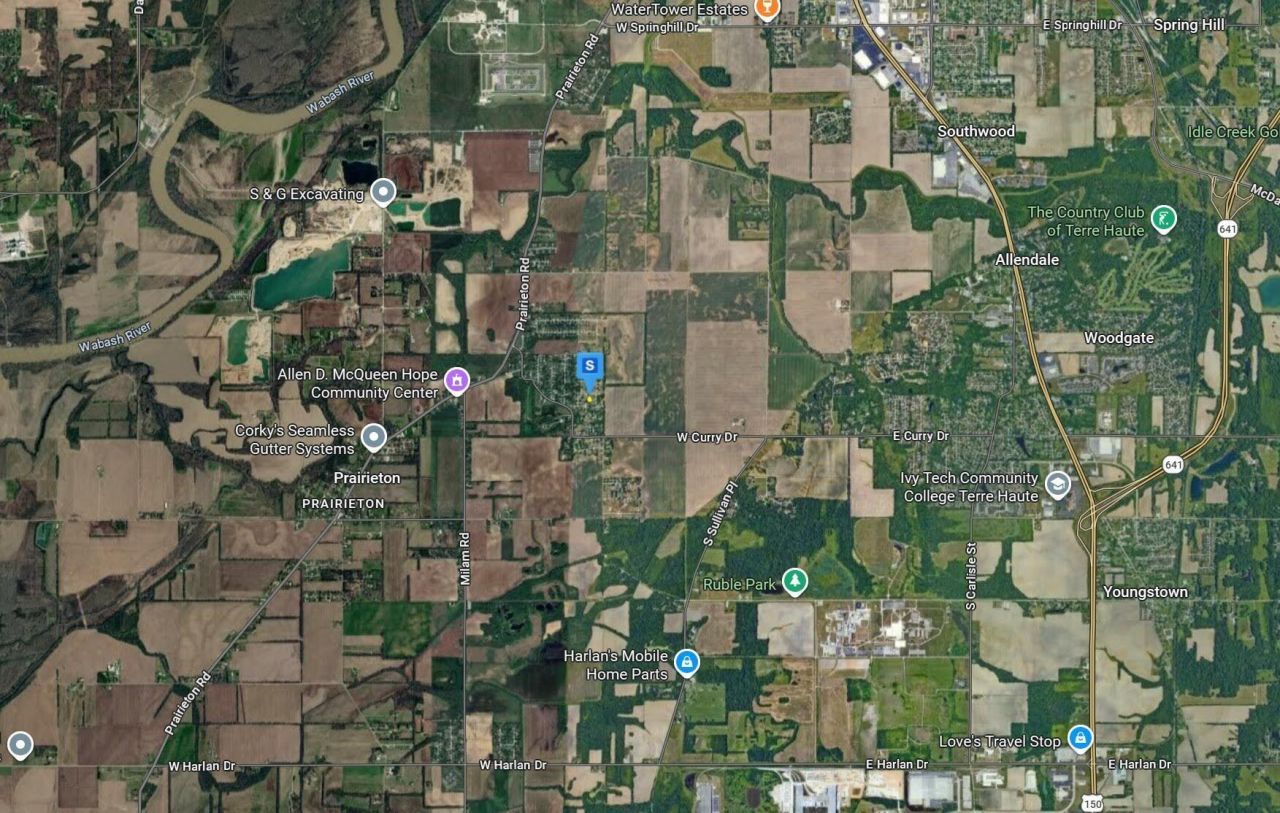Open Ivy Tech Community College Terre Haute marker

[x=1057, y=486]
